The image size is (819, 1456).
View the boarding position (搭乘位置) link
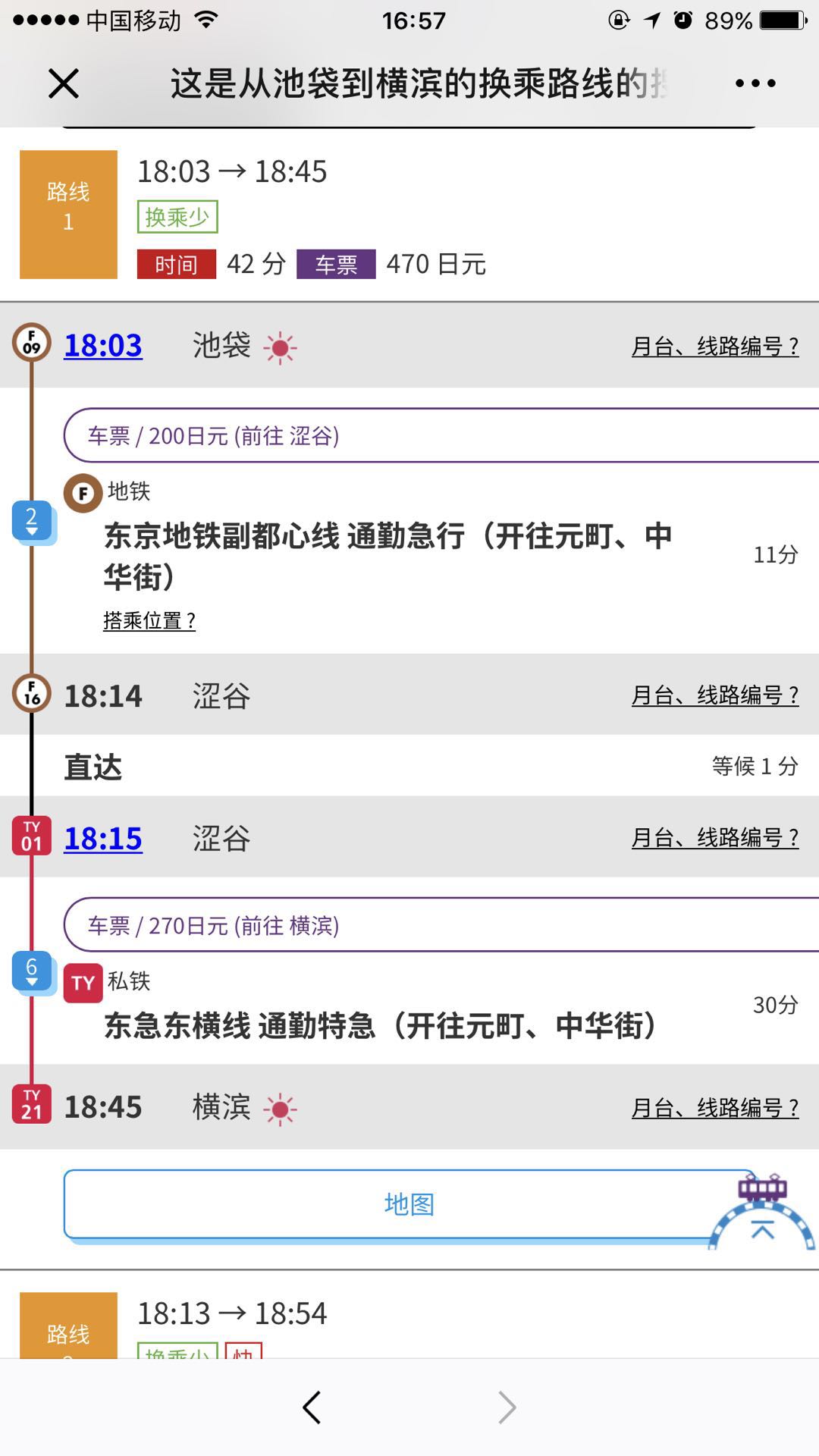[149, 621]
